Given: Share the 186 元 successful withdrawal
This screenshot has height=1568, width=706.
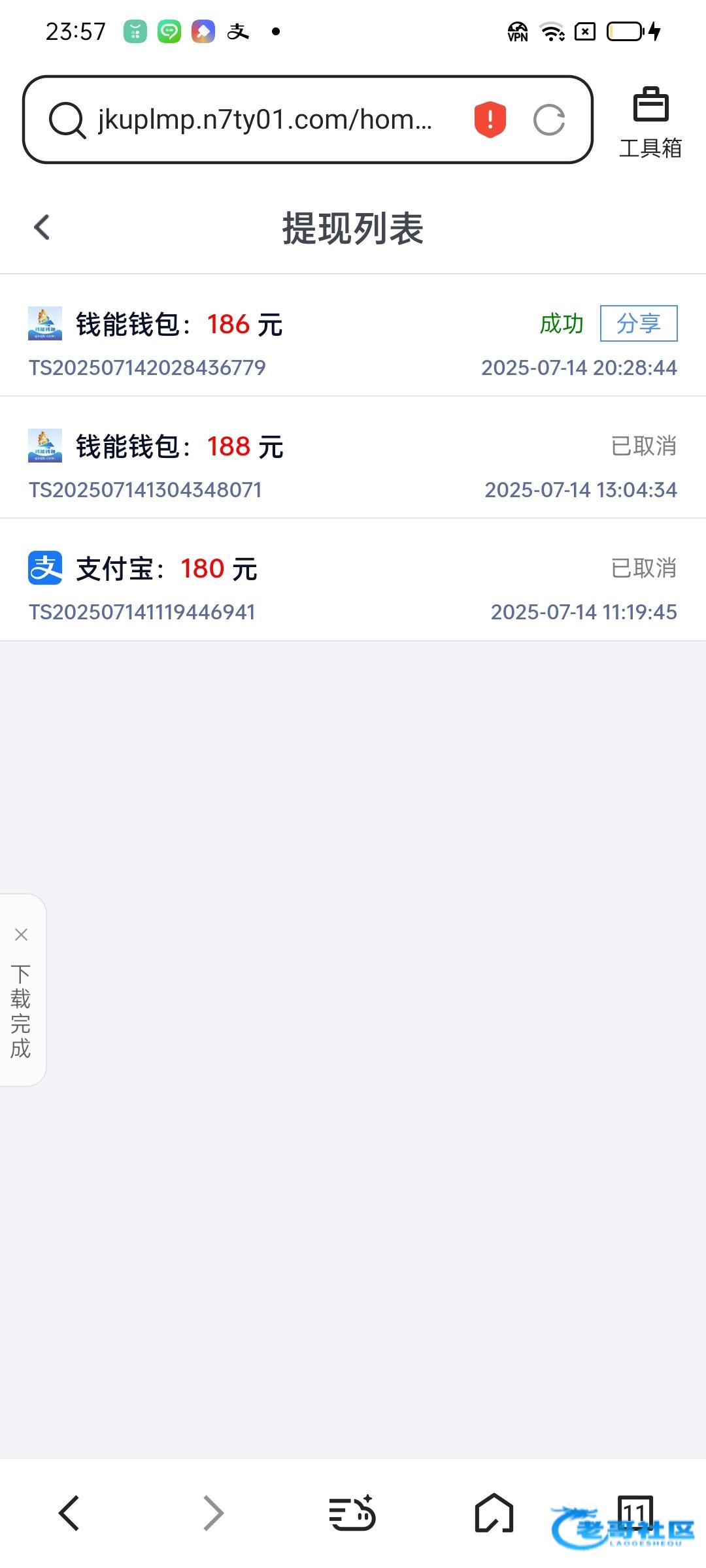Looking at the screenshot, I should 638,323.
